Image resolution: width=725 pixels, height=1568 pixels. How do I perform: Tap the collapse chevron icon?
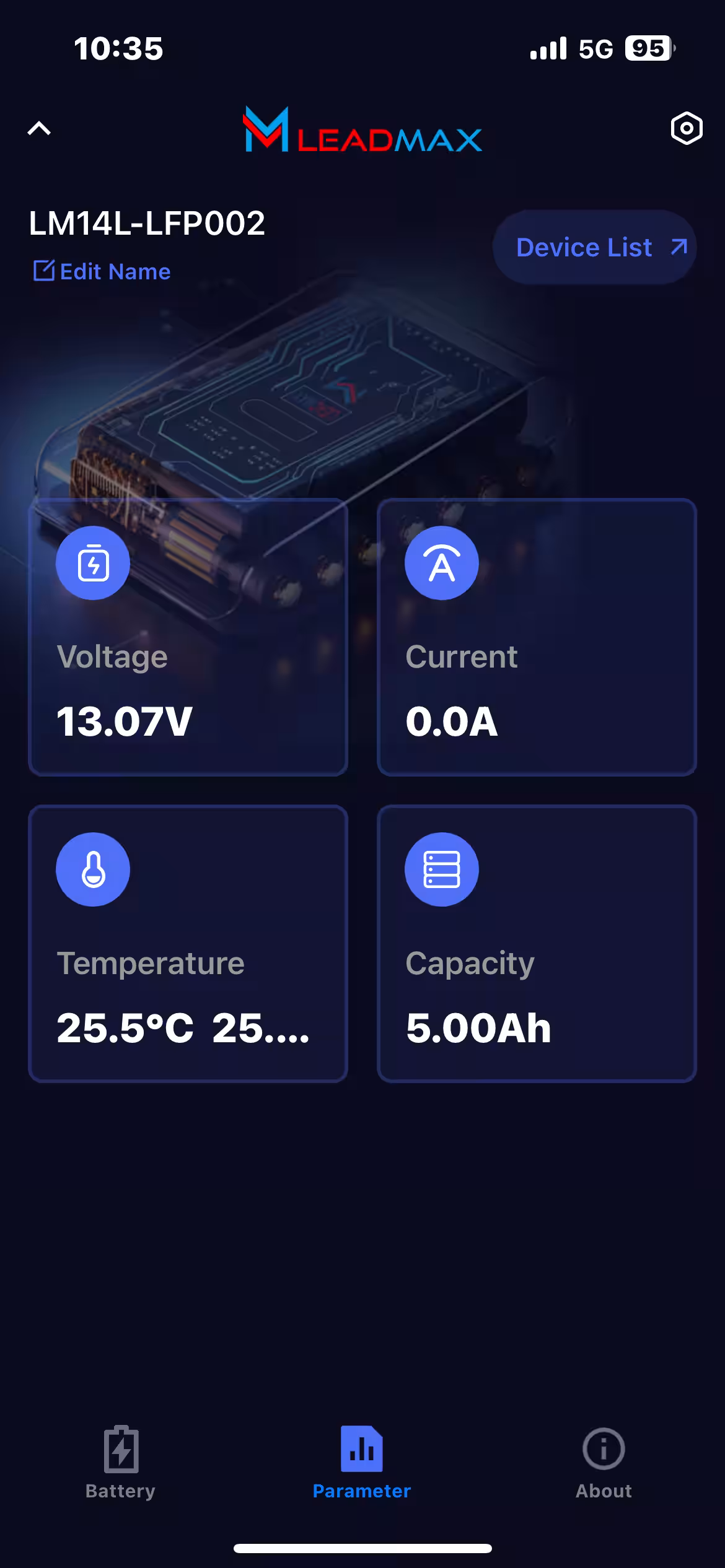click(x=39, y=129)
